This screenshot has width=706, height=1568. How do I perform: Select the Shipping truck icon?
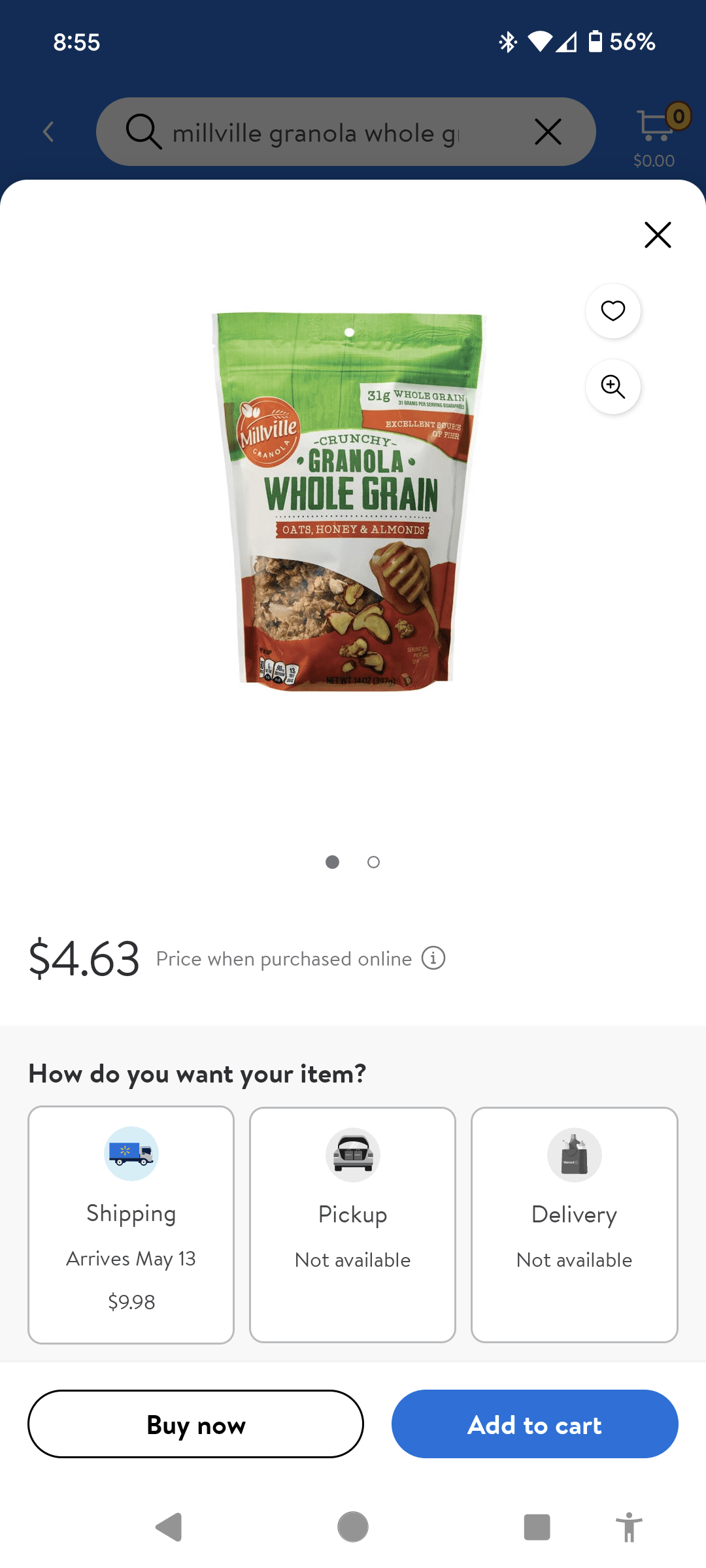pos(130,1154)
